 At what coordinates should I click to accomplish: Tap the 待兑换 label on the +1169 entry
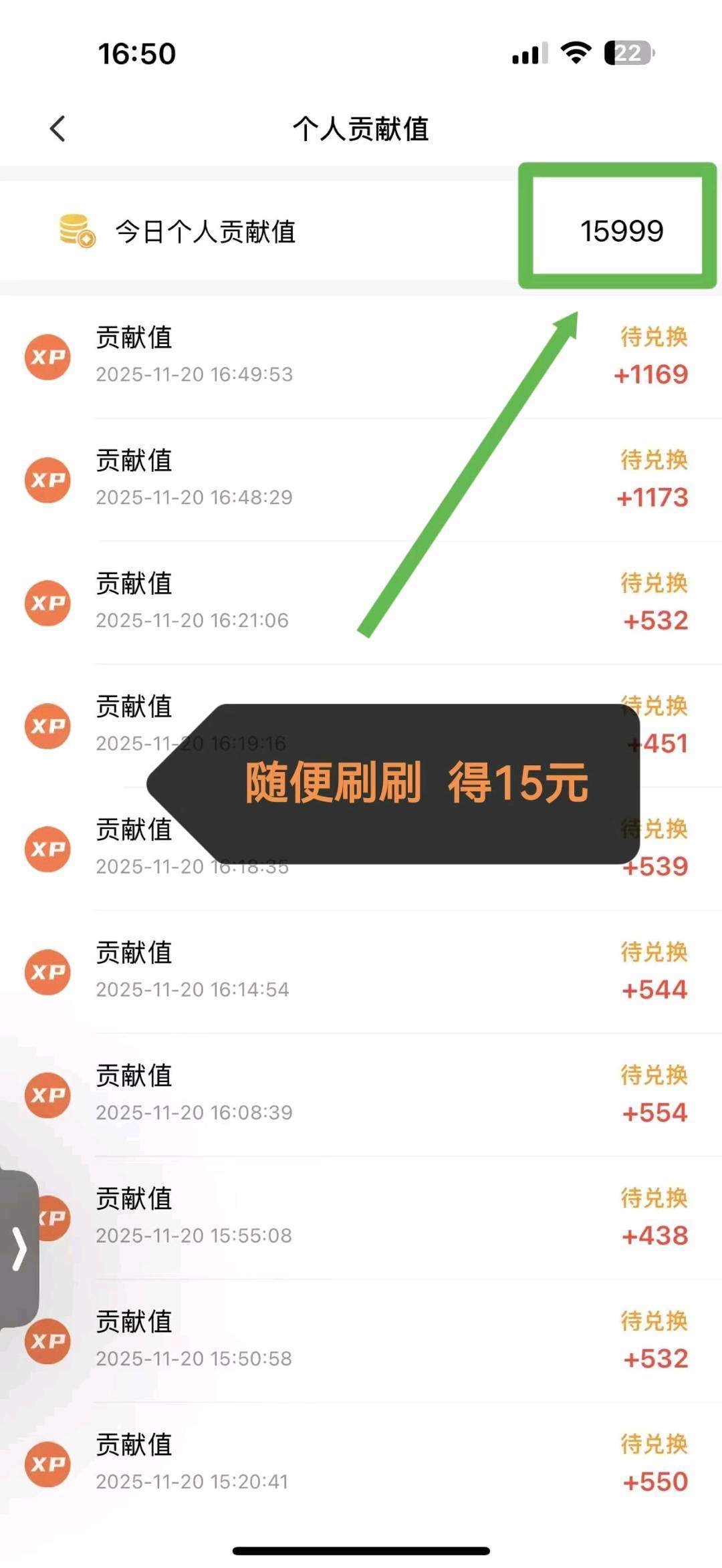pyautogui.click(x=653, y=338)
